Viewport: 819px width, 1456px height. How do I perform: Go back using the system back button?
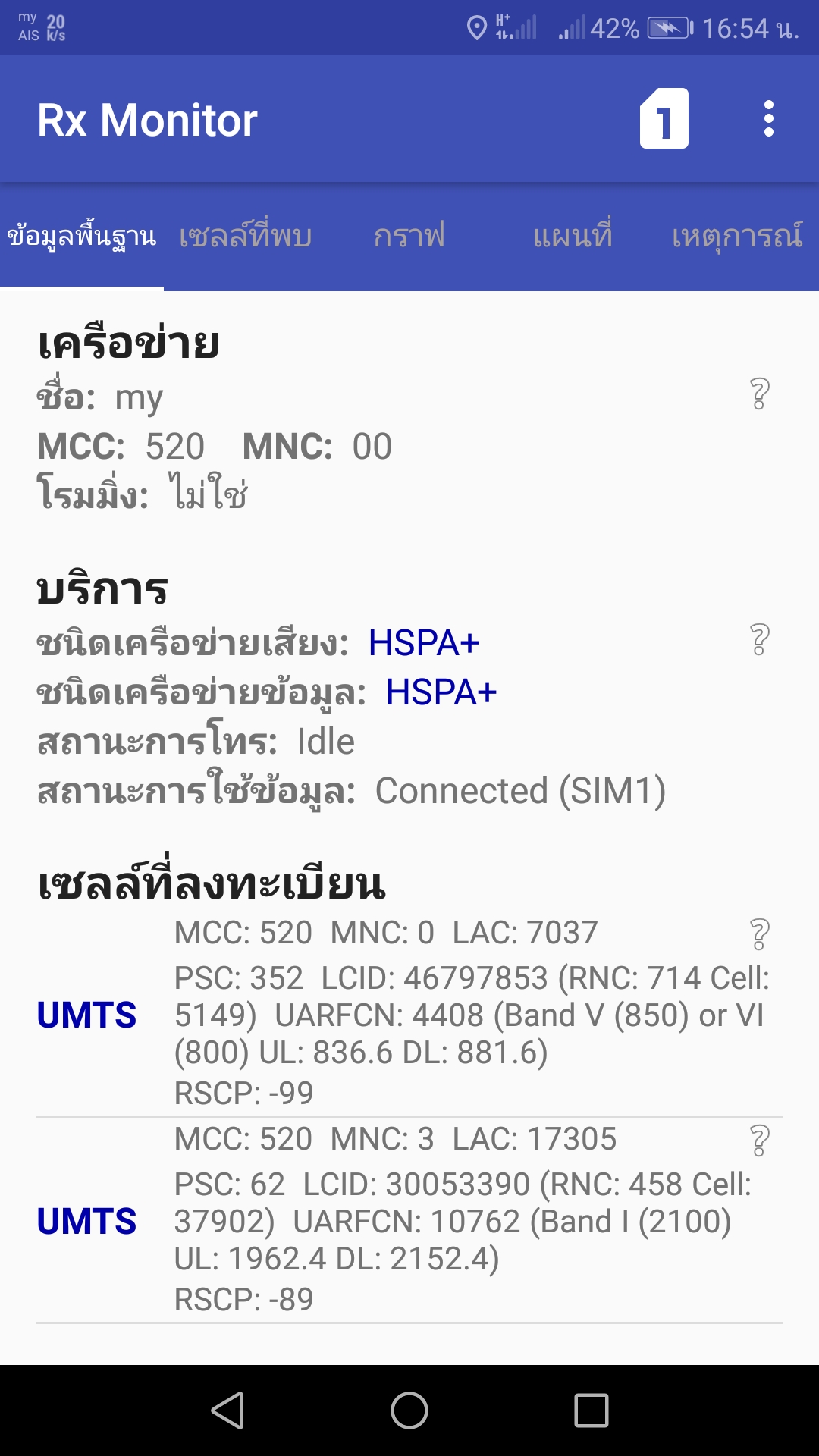click(x=227, y=1410)
